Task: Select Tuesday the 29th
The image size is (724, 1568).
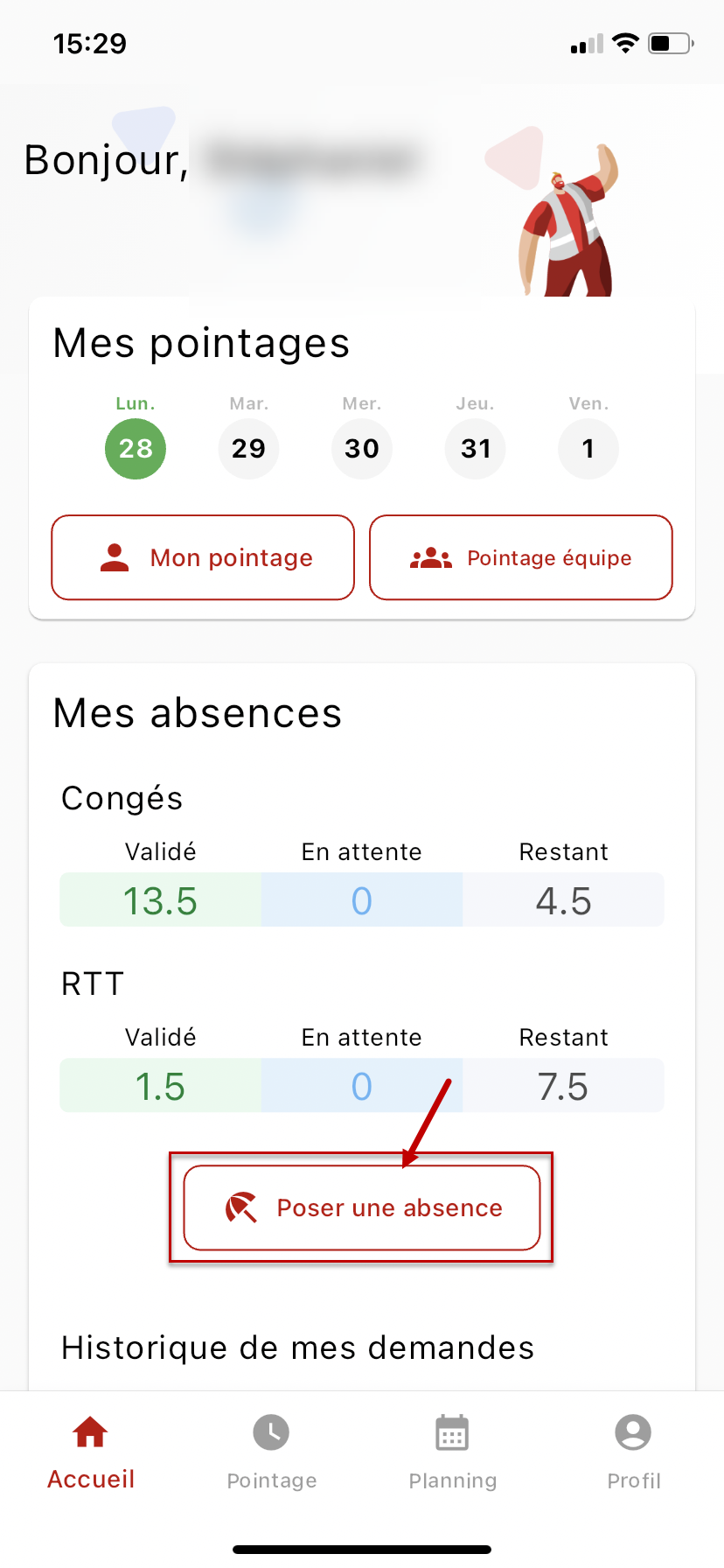Action: point(248,448)
